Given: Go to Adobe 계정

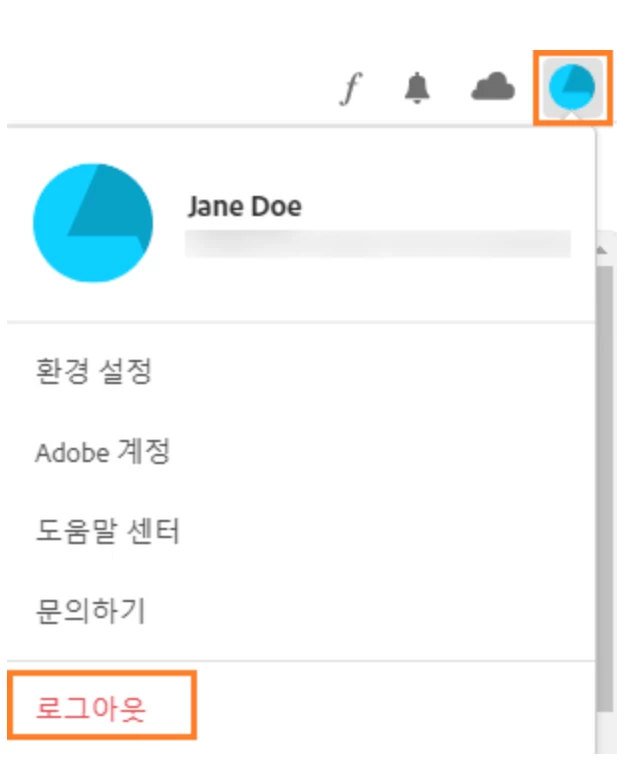Looking at the screenshot, I should click(103, 452).
